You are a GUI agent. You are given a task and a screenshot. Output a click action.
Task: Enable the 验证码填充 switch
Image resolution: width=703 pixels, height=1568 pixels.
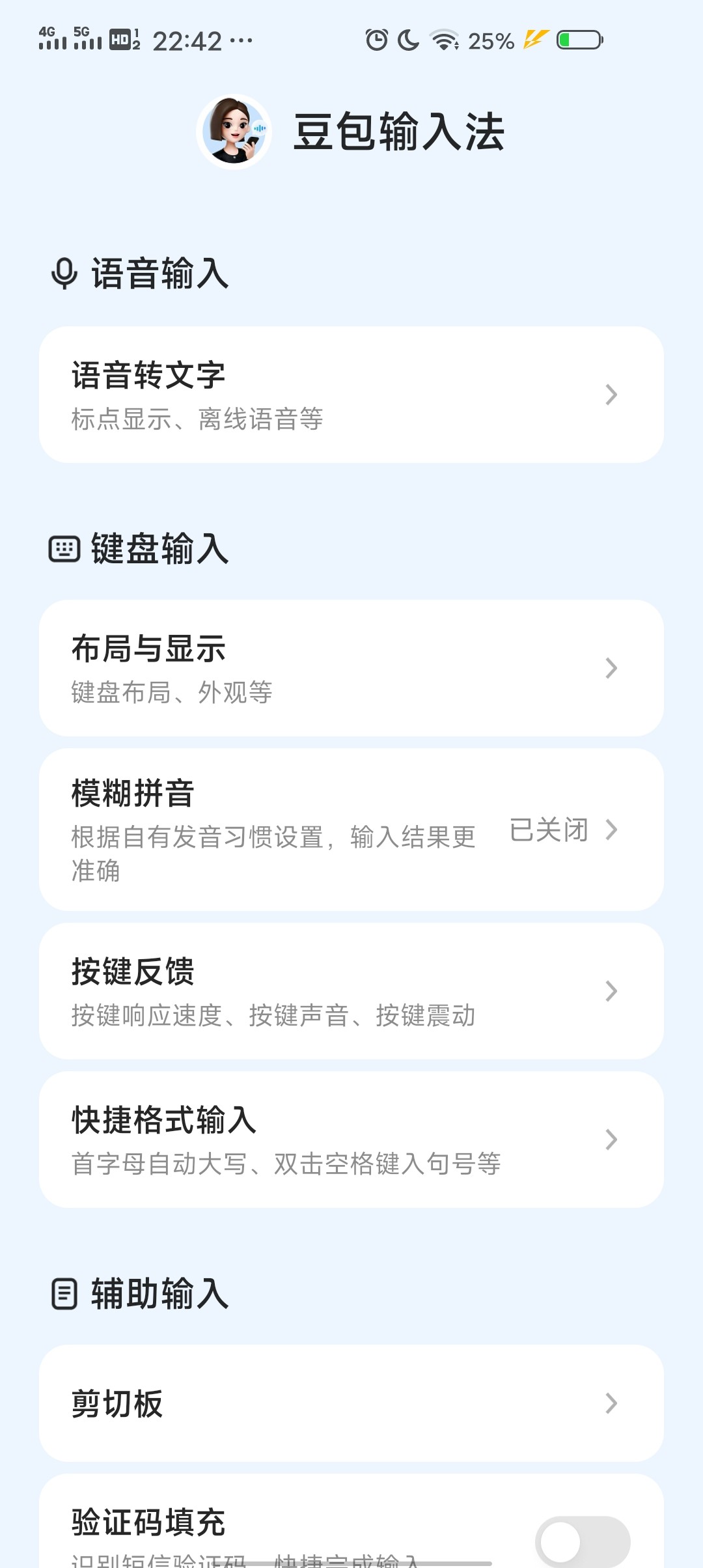tap(582, 1541)
